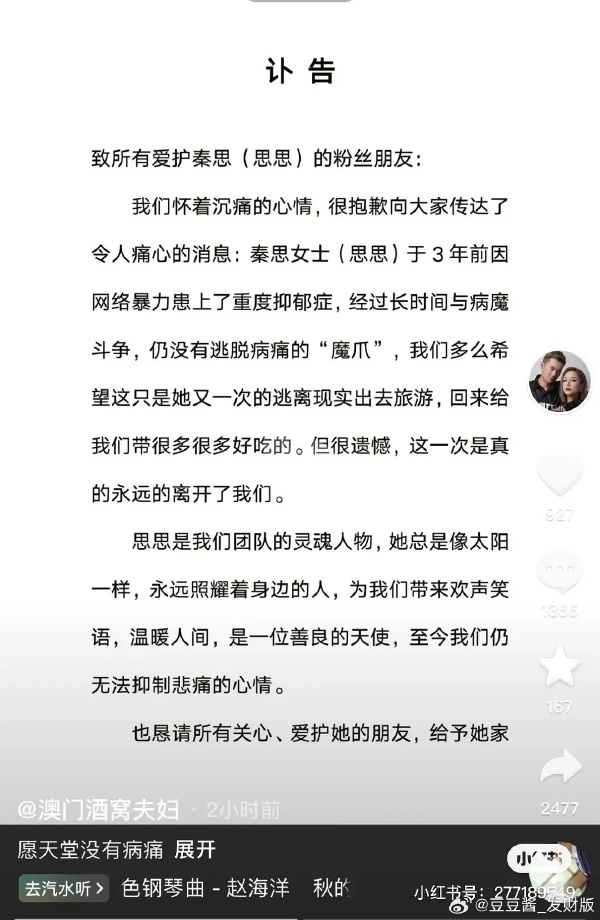
Task: Add video to favorites with the star icon
Action: tap(559, 665)
